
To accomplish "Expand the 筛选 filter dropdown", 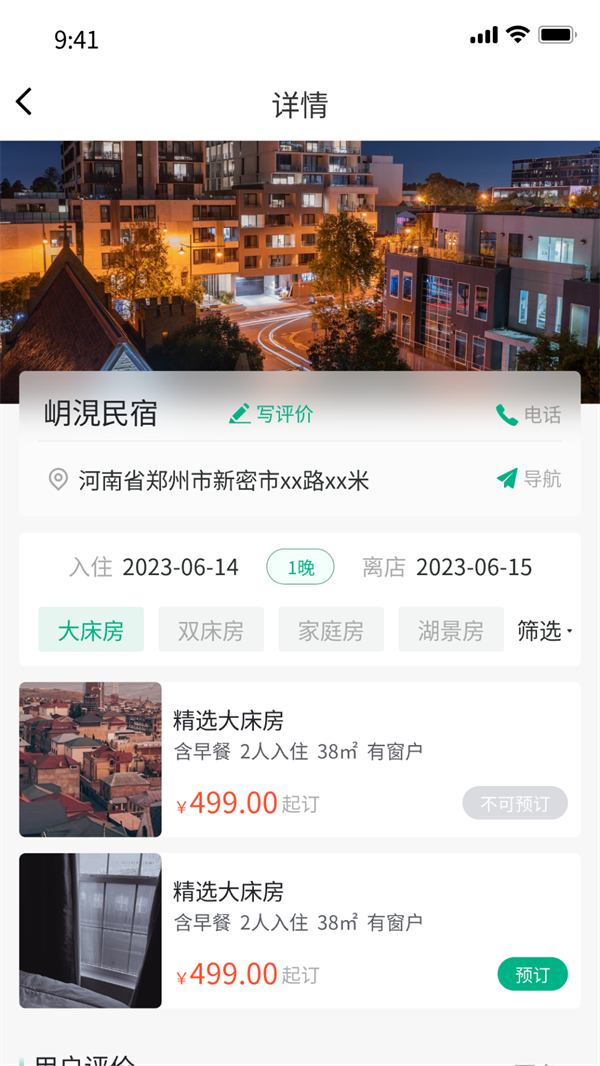I will [x=545, y=630].
